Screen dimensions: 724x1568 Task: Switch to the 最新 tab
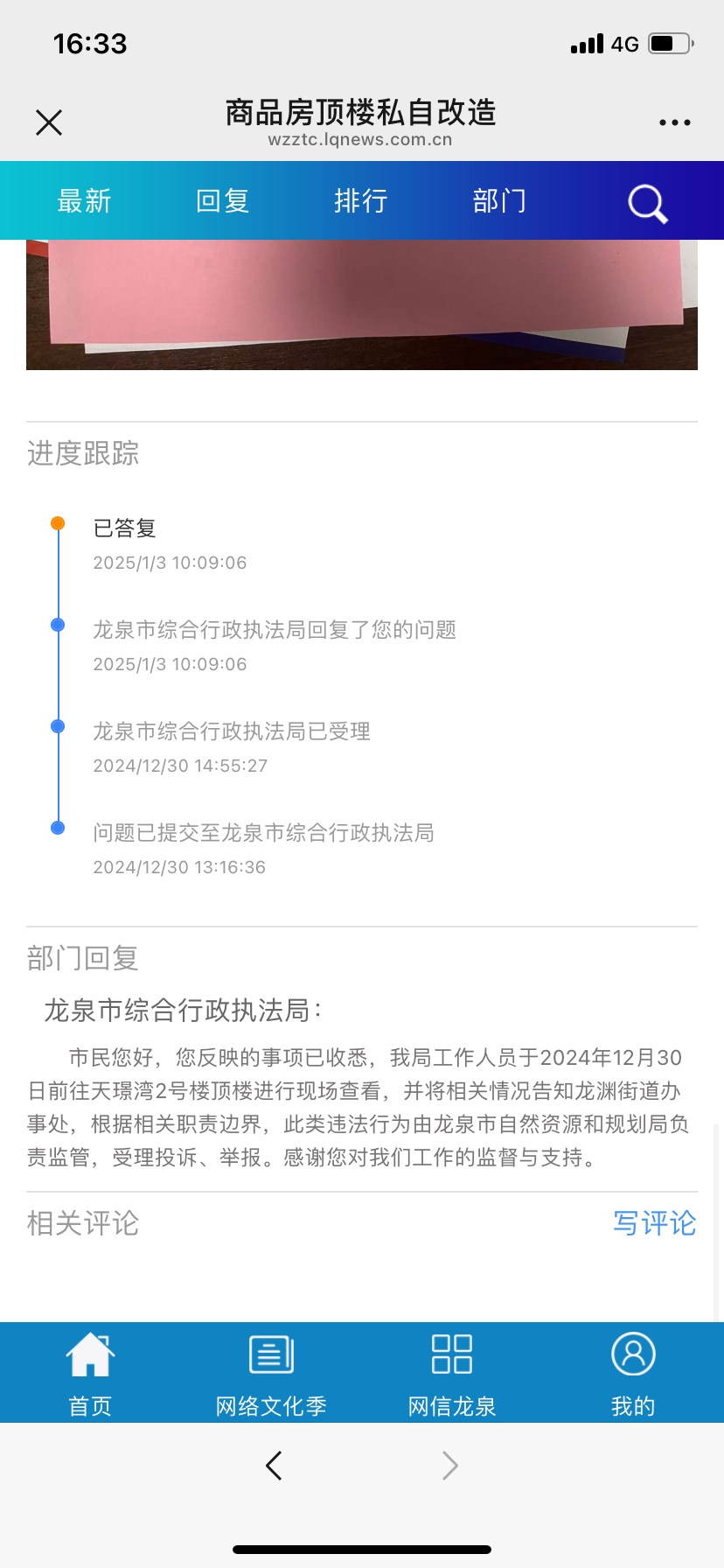[84, 201]
